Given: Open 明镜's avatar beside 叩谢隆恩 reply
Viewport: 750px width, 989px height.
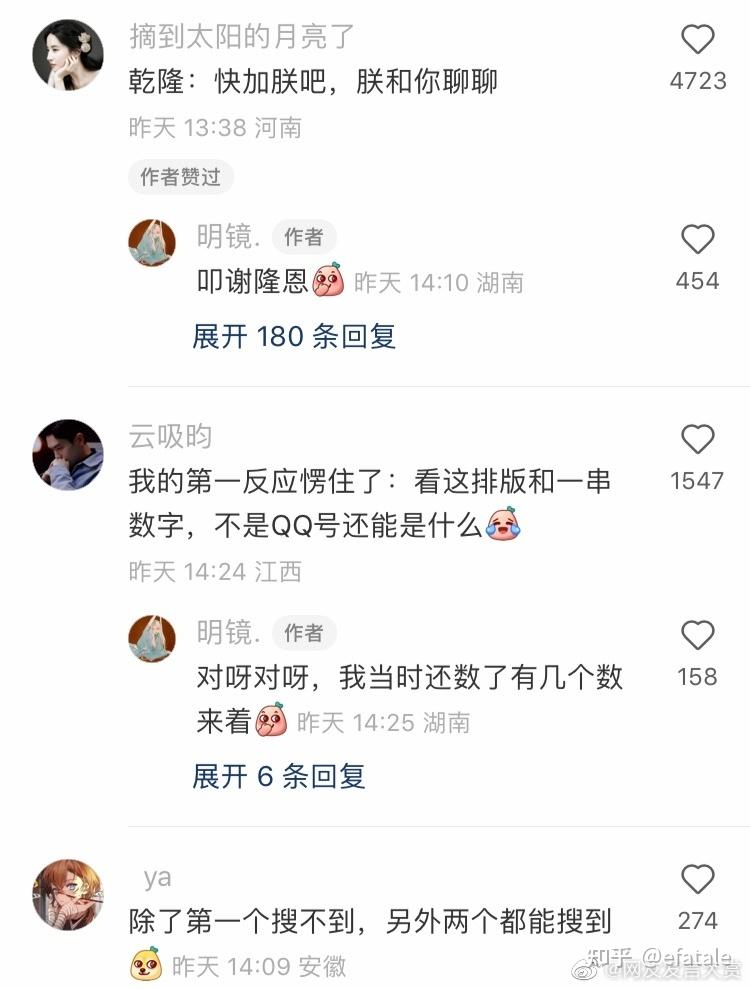Looking at the screenshot, I should tap(152, 242).
